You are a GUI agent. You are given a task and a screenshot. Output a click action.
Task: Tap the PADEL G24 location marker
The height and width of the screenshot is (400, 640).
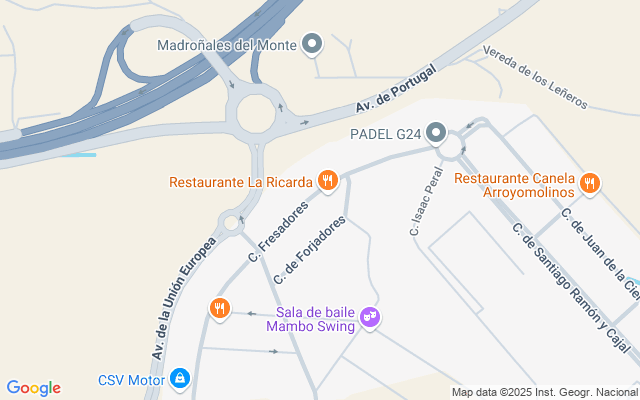pos(436,133)
